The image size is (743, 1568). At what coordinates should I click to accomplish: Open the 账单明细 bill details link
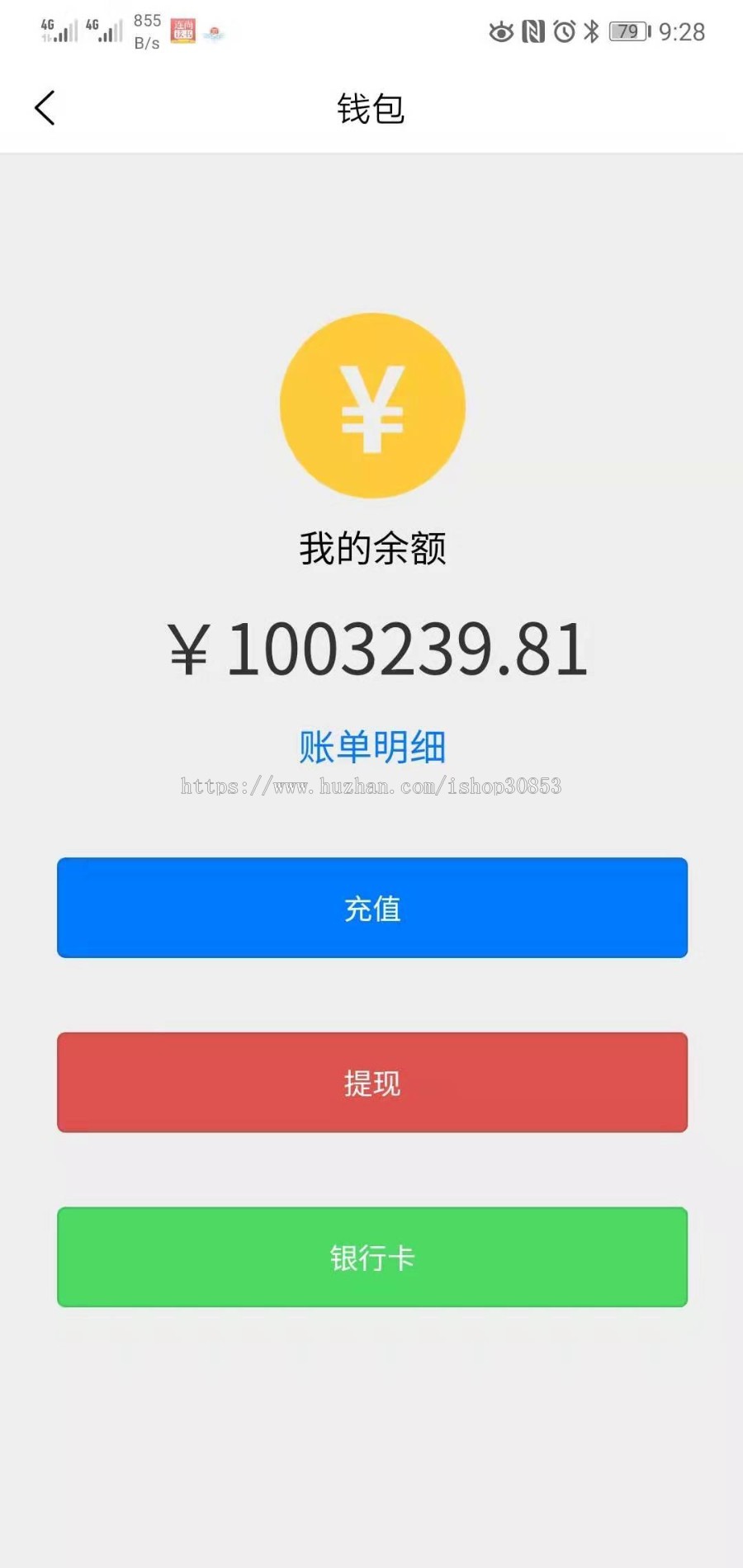(371, 748)
